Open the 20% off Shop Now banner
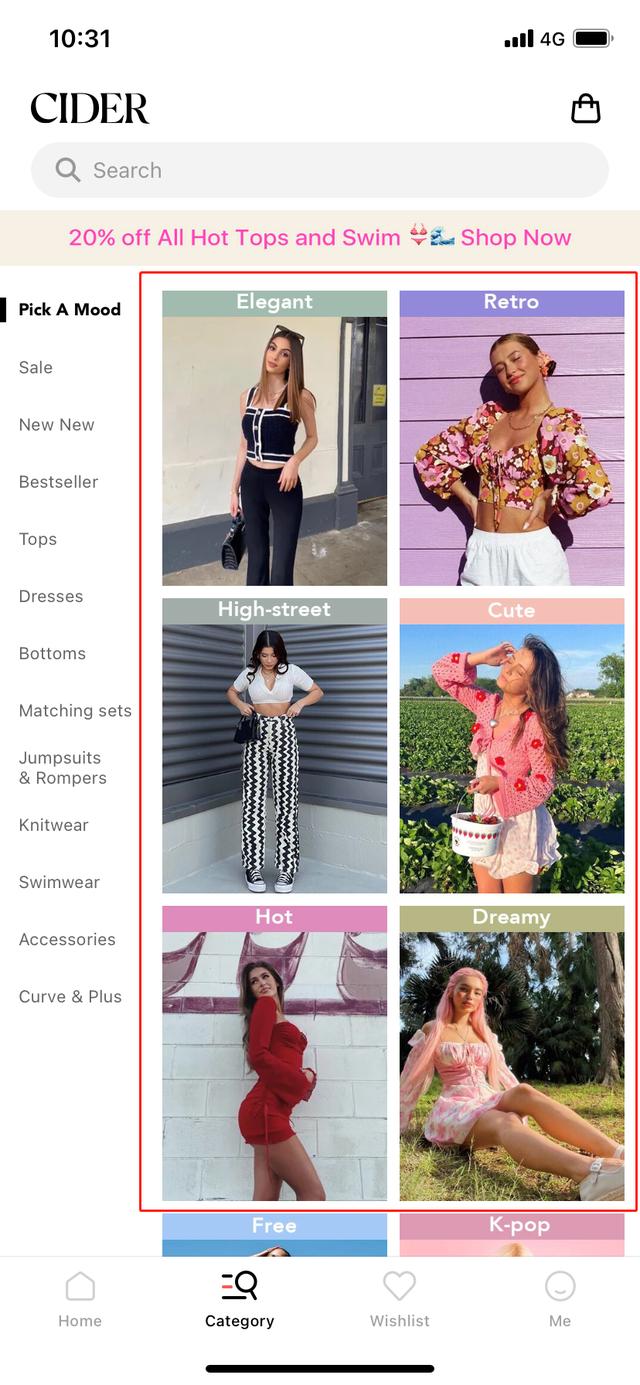This screenshot has height=1385, width=640. 320,237
